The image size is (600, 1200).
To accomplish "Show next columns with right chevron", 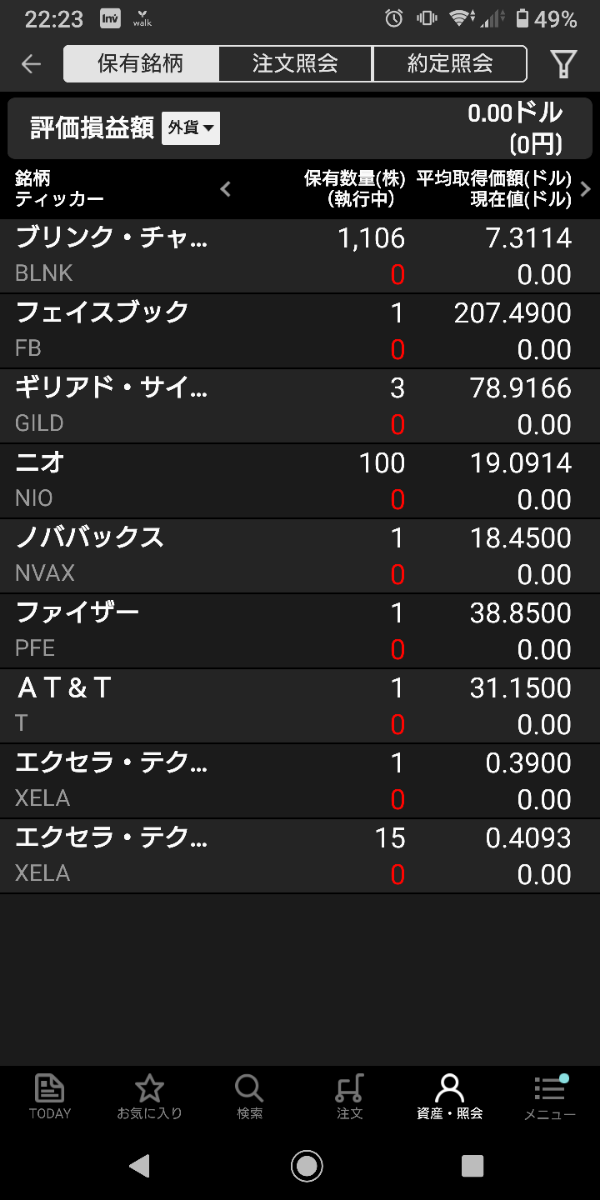I will pyautogui.click(x=586, y=188).
